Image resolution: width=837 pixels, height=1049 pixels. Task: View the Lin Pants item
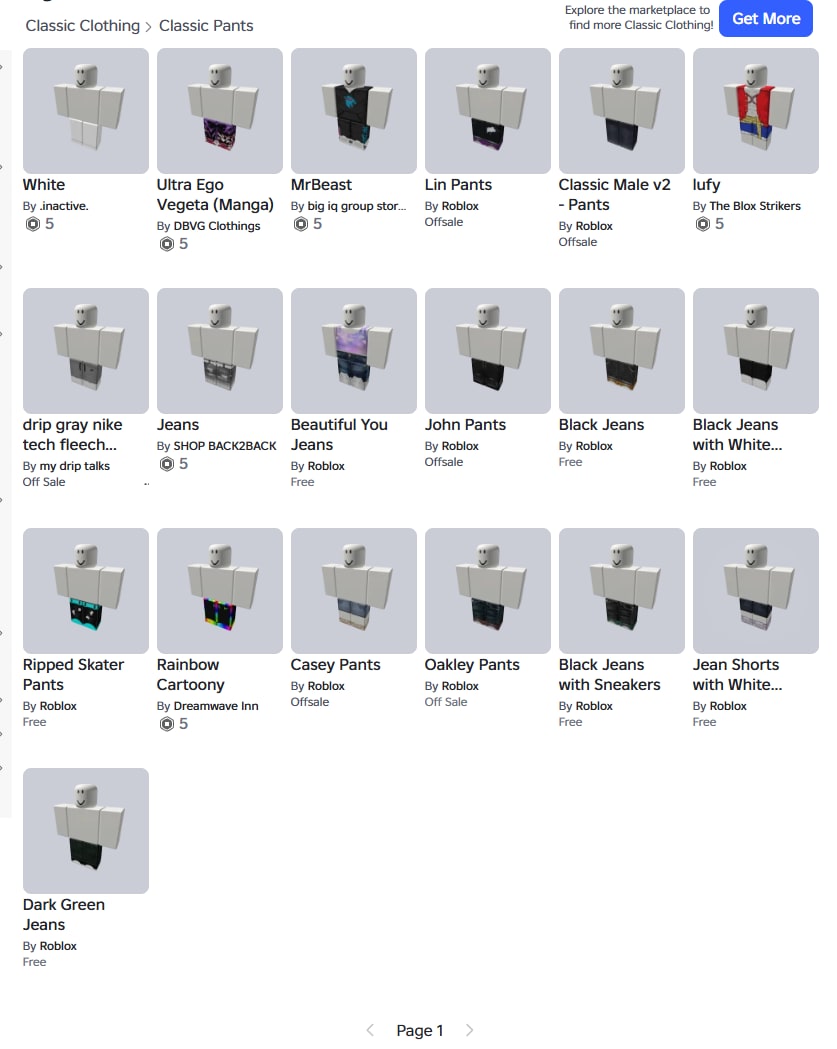pos(488,110)
